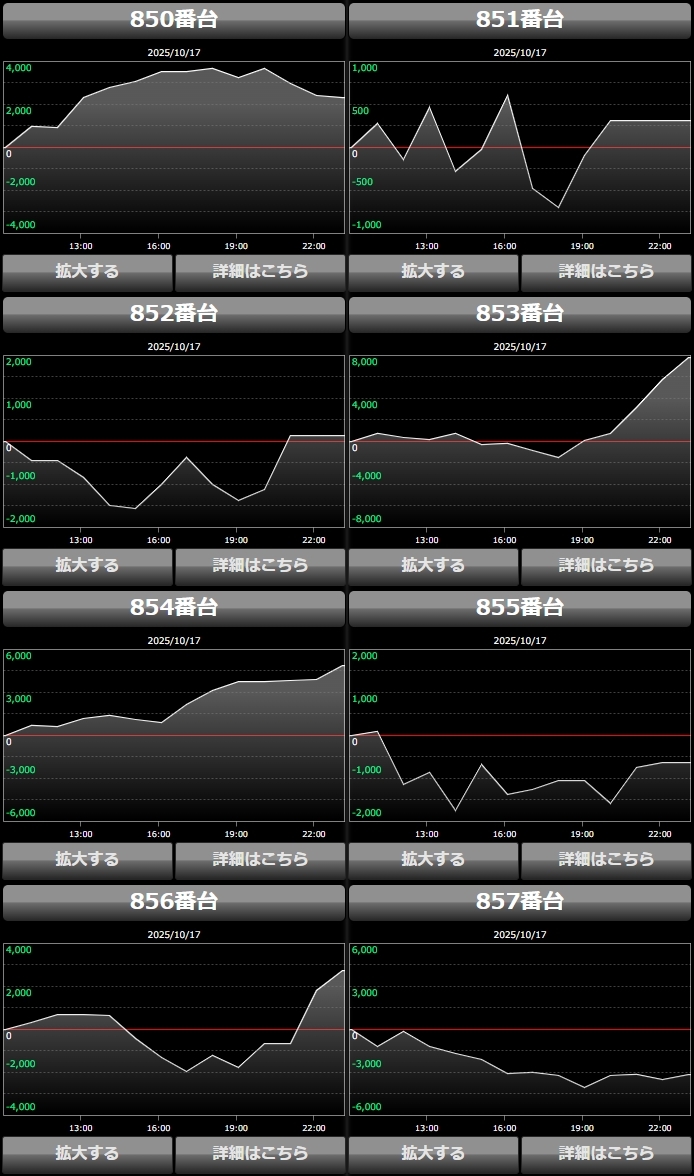This screenshot has height=1176, width=694.
Task: View 詳細はこちら for machine 851番台
Action: pos(606,271)
